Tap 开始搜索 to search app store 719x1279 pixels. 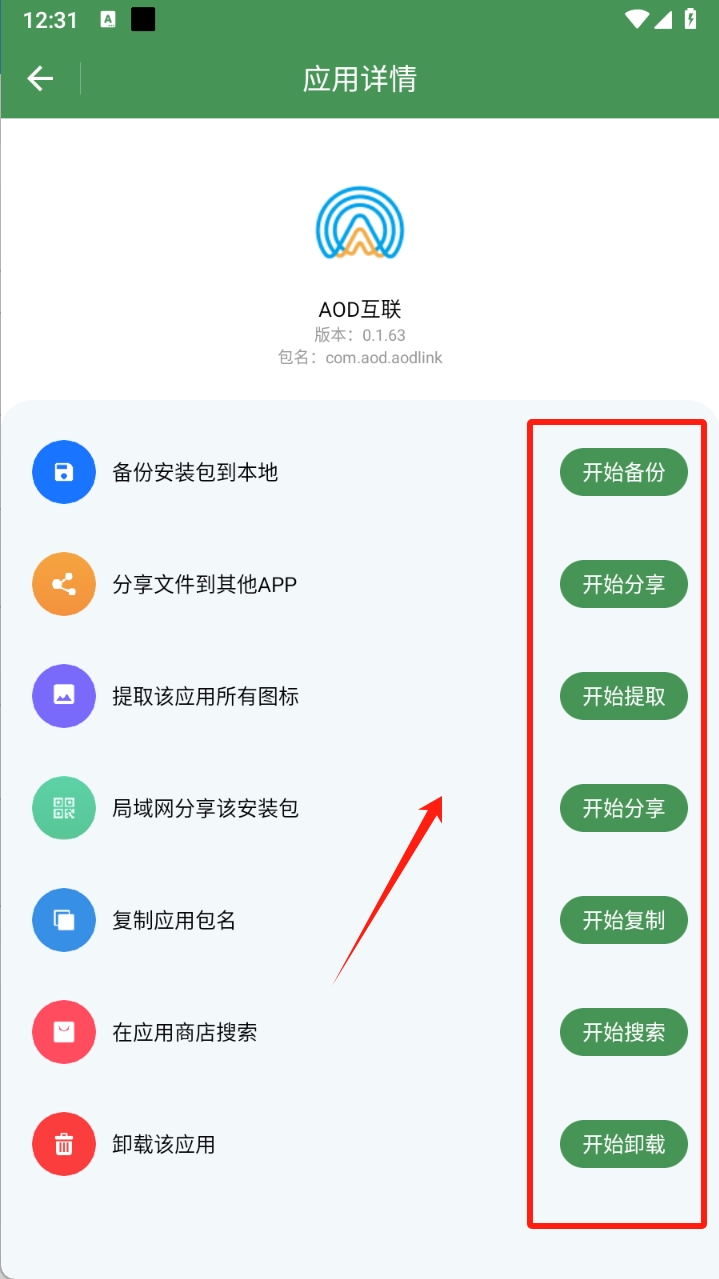(623, 1033)
